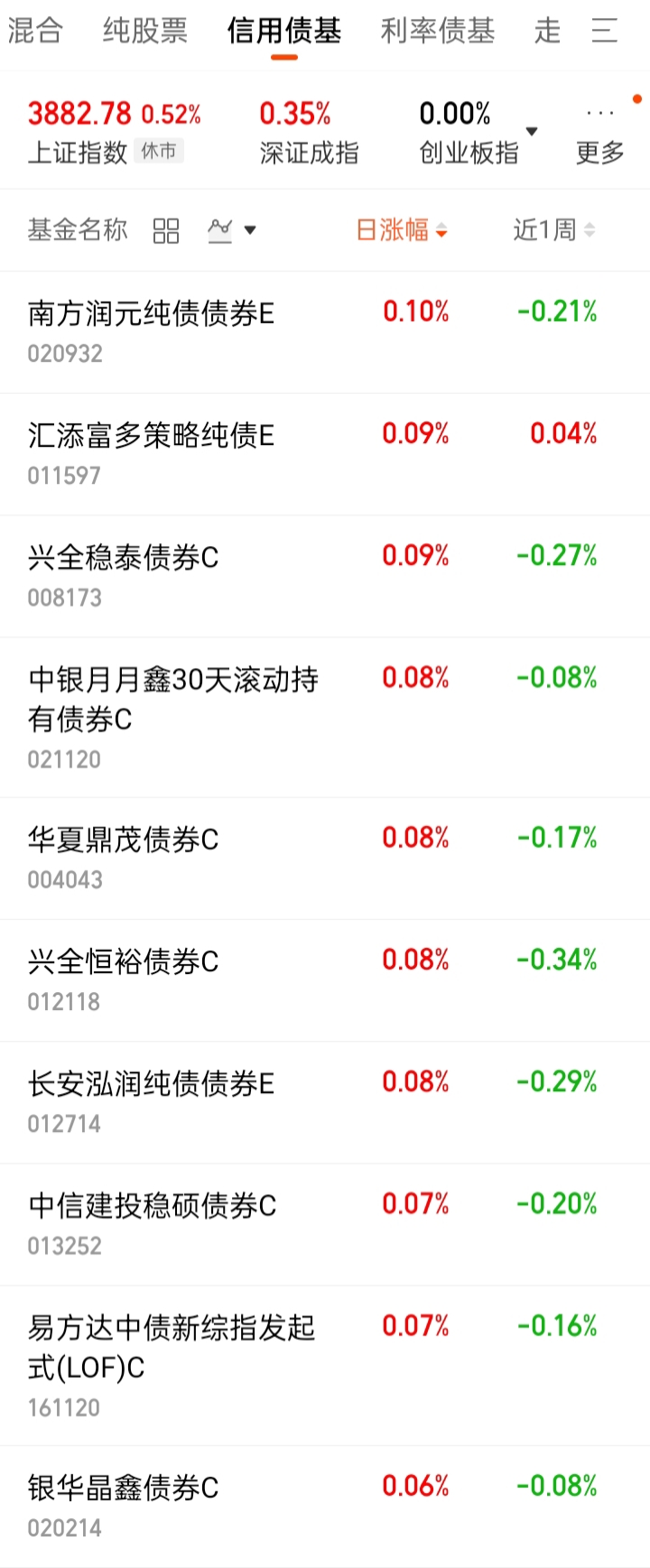Open fund 汇添富多策略纯债E
The width and height of the screenshot is (650, 1568).
[x=151, y=452]
